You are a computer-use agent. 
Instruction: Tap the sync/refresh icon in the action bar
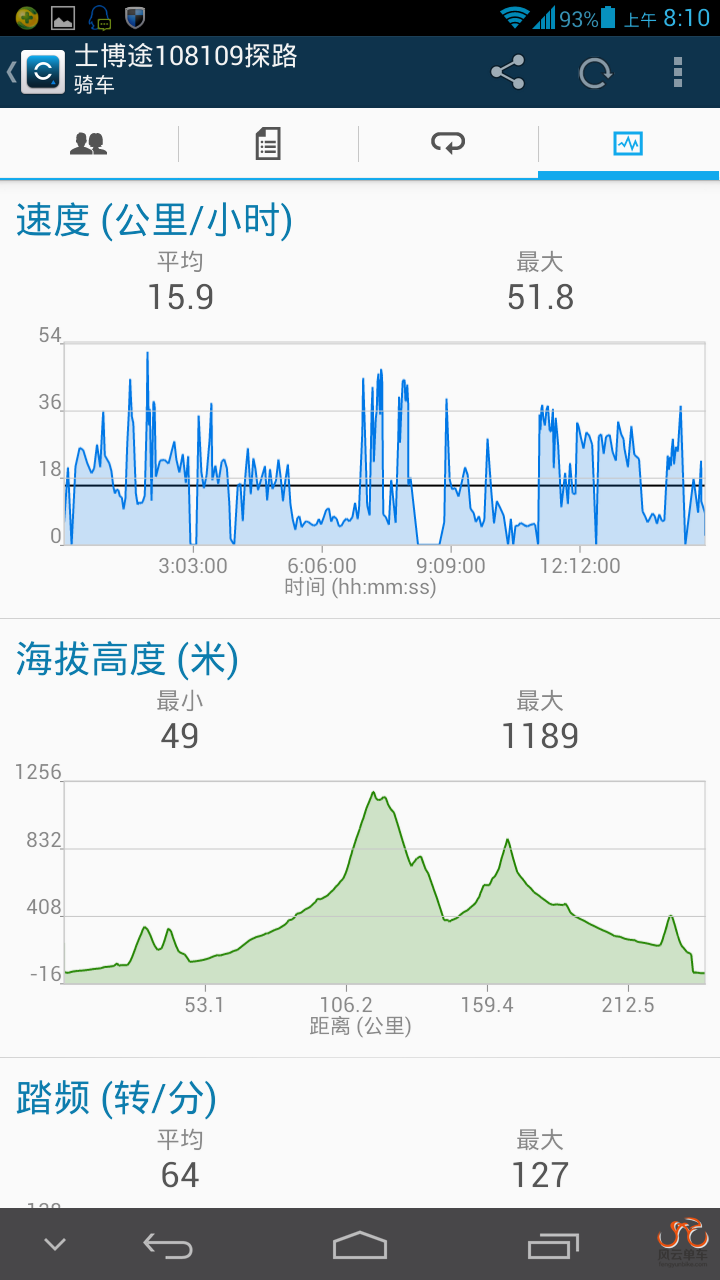pos(594,73)
